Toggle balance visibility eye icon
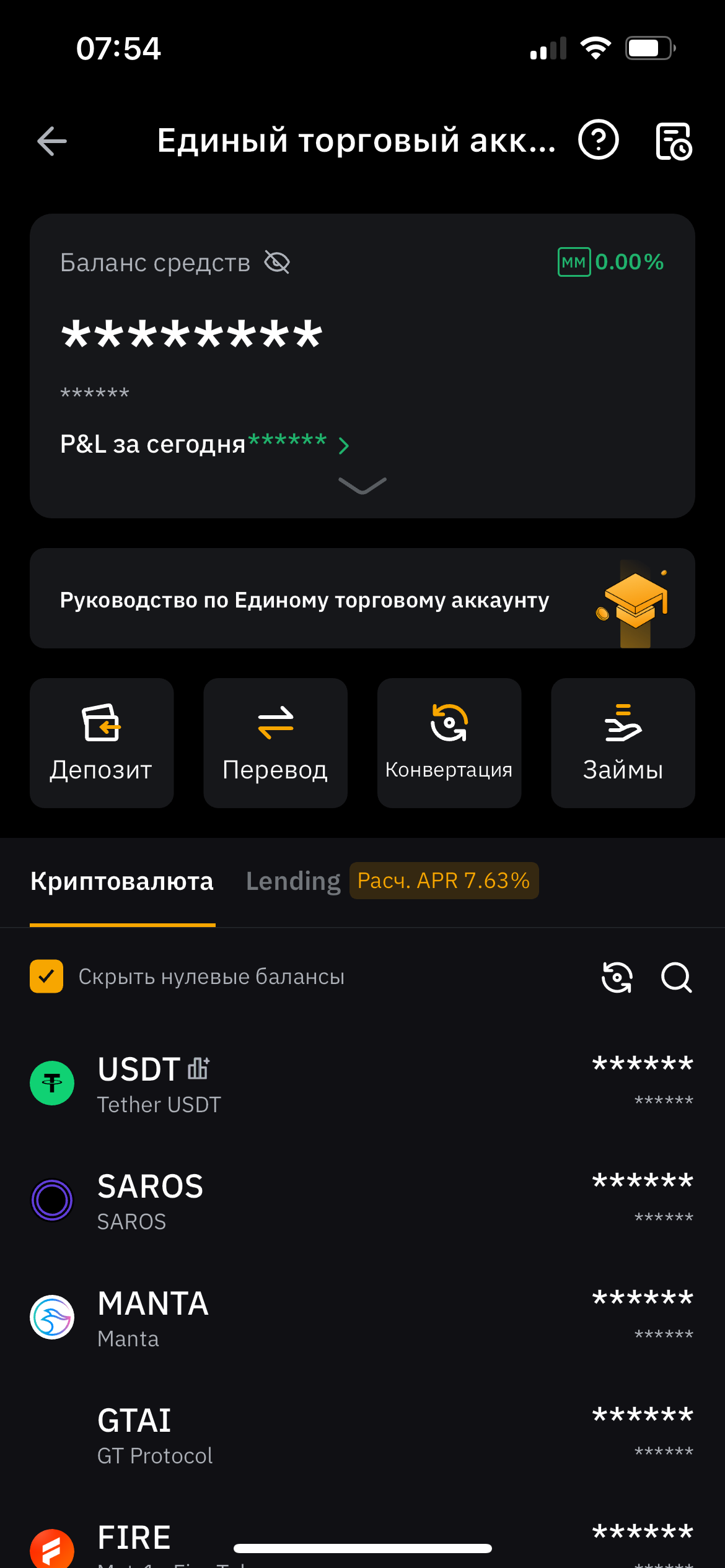The image size is (725, 1568). coord(277,262)
